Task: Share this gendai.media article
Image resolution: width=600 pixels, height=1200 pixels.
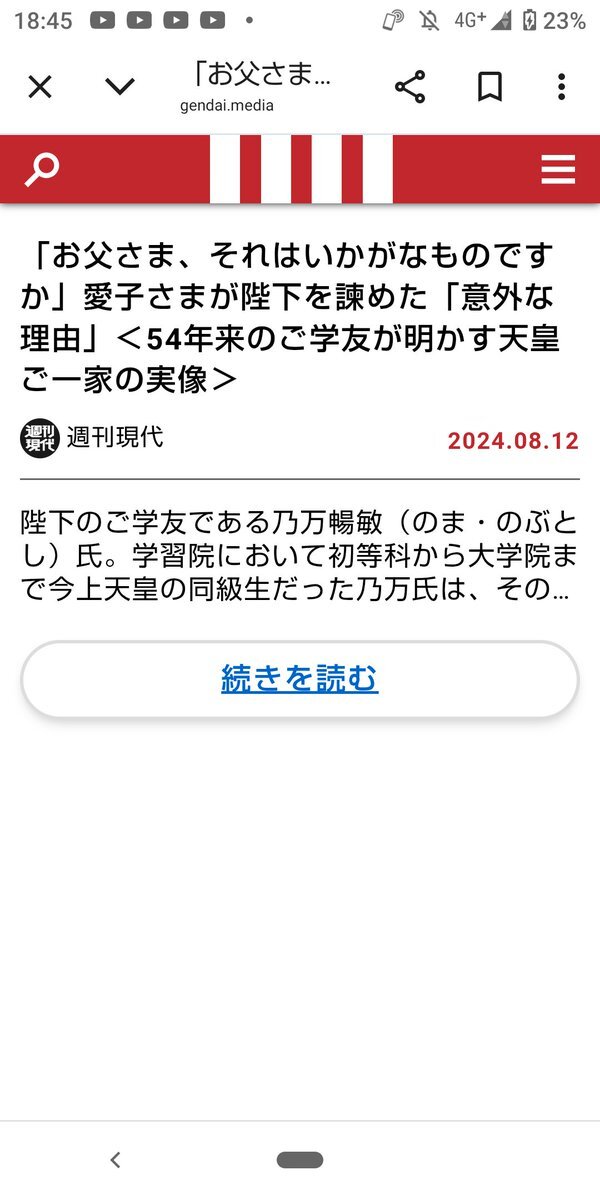Action: (410, 87)
